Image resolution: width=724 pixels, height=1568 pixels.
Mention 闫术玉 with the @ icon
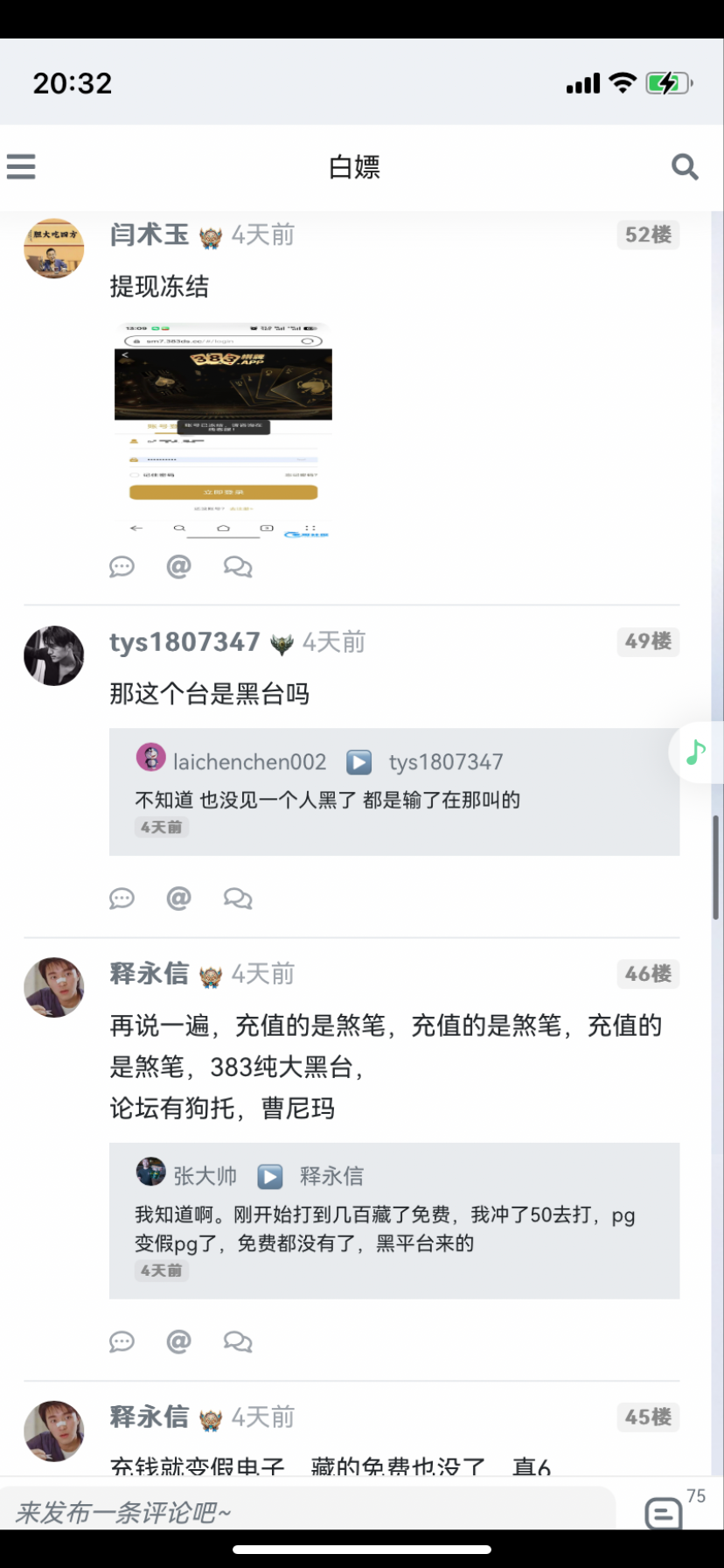point(178,567)
